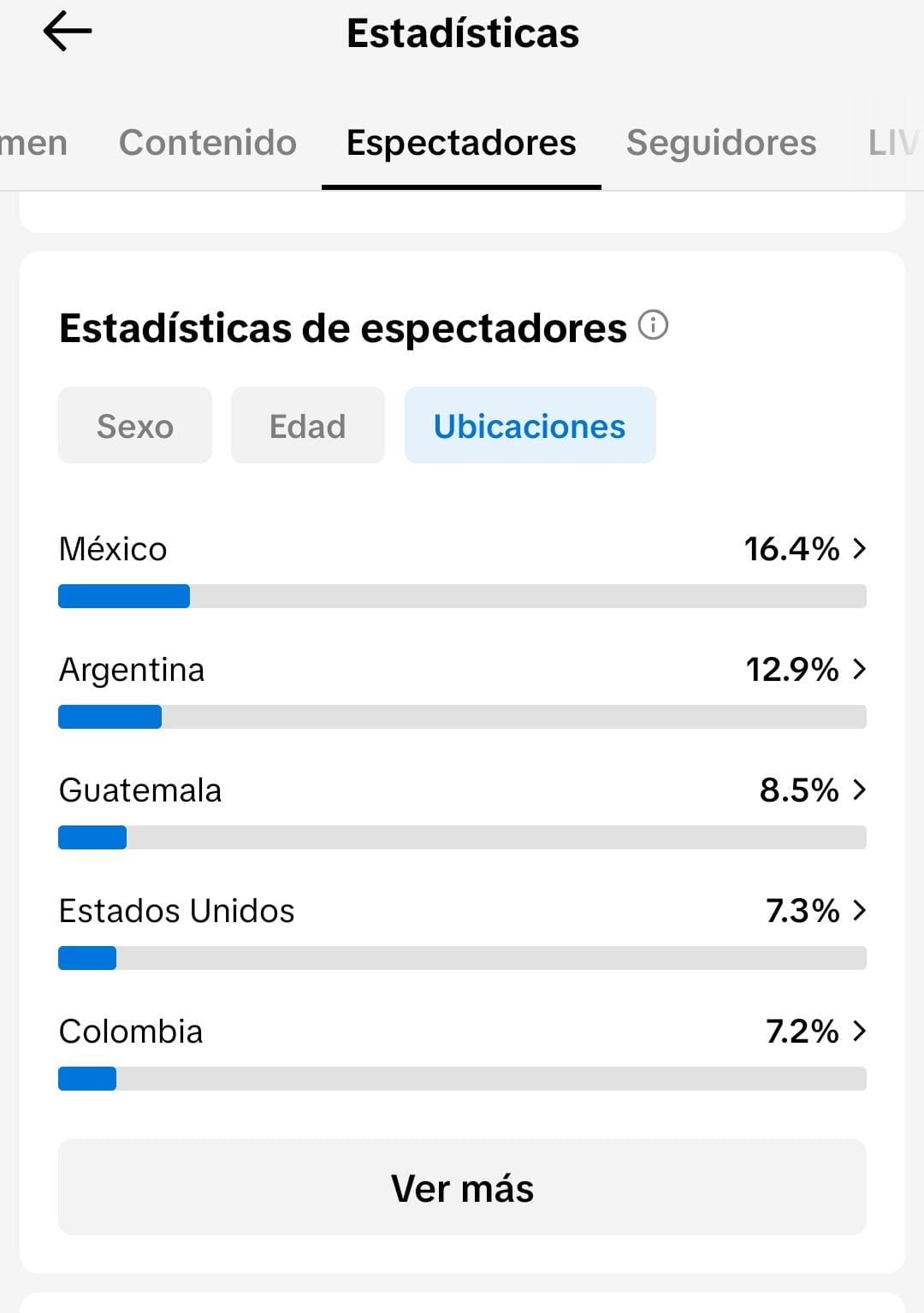Select the Espectadores tab
This screenshot has width=924, height=1313.
coord(461,142)
